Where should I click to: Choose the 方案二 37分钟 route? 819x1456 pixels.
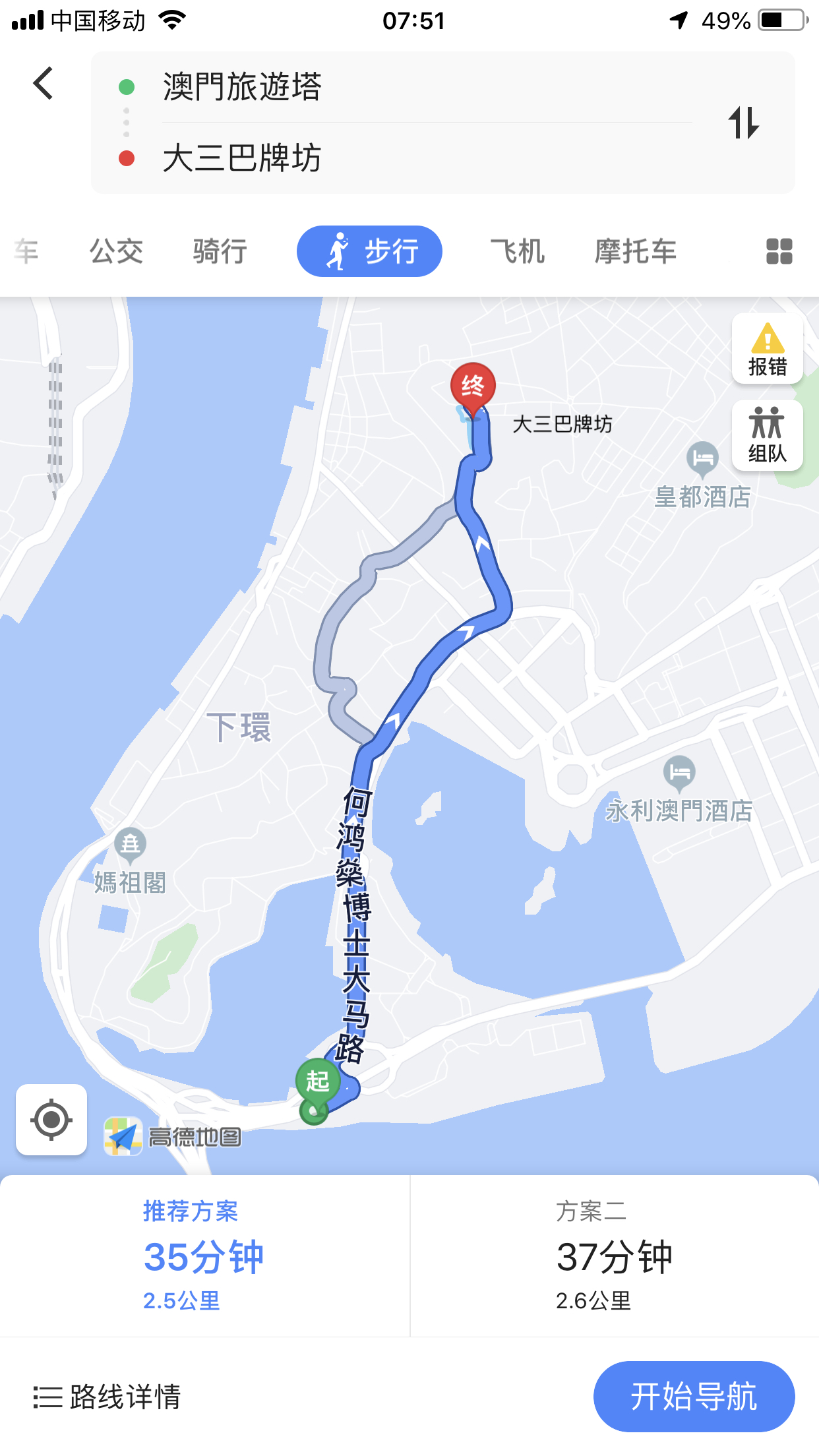point(613,1256)
